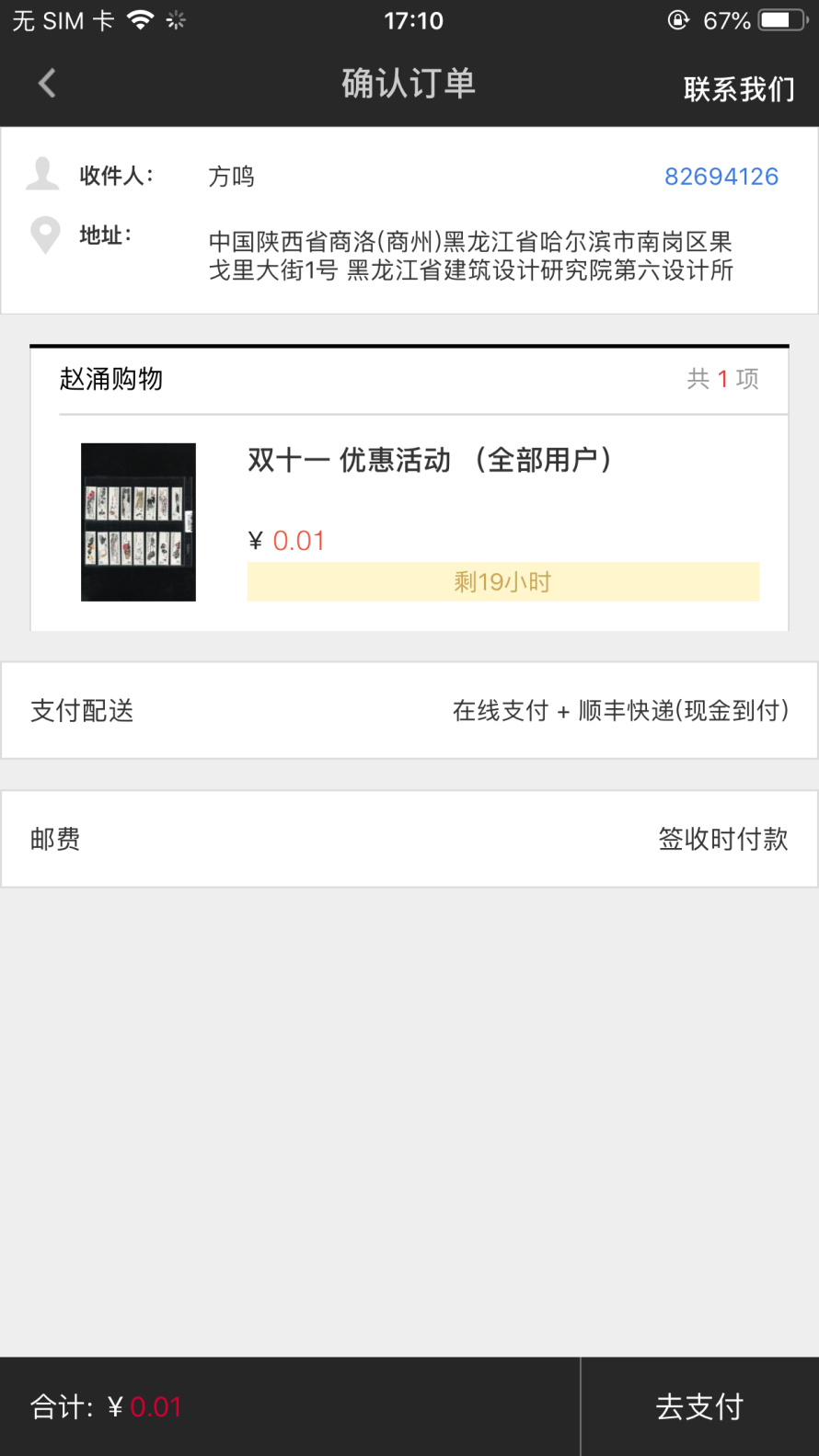Viewport: 819px width, 1456px height.
Task: Go back from the 确认订单 page
Action: click(x=47, y=84)
